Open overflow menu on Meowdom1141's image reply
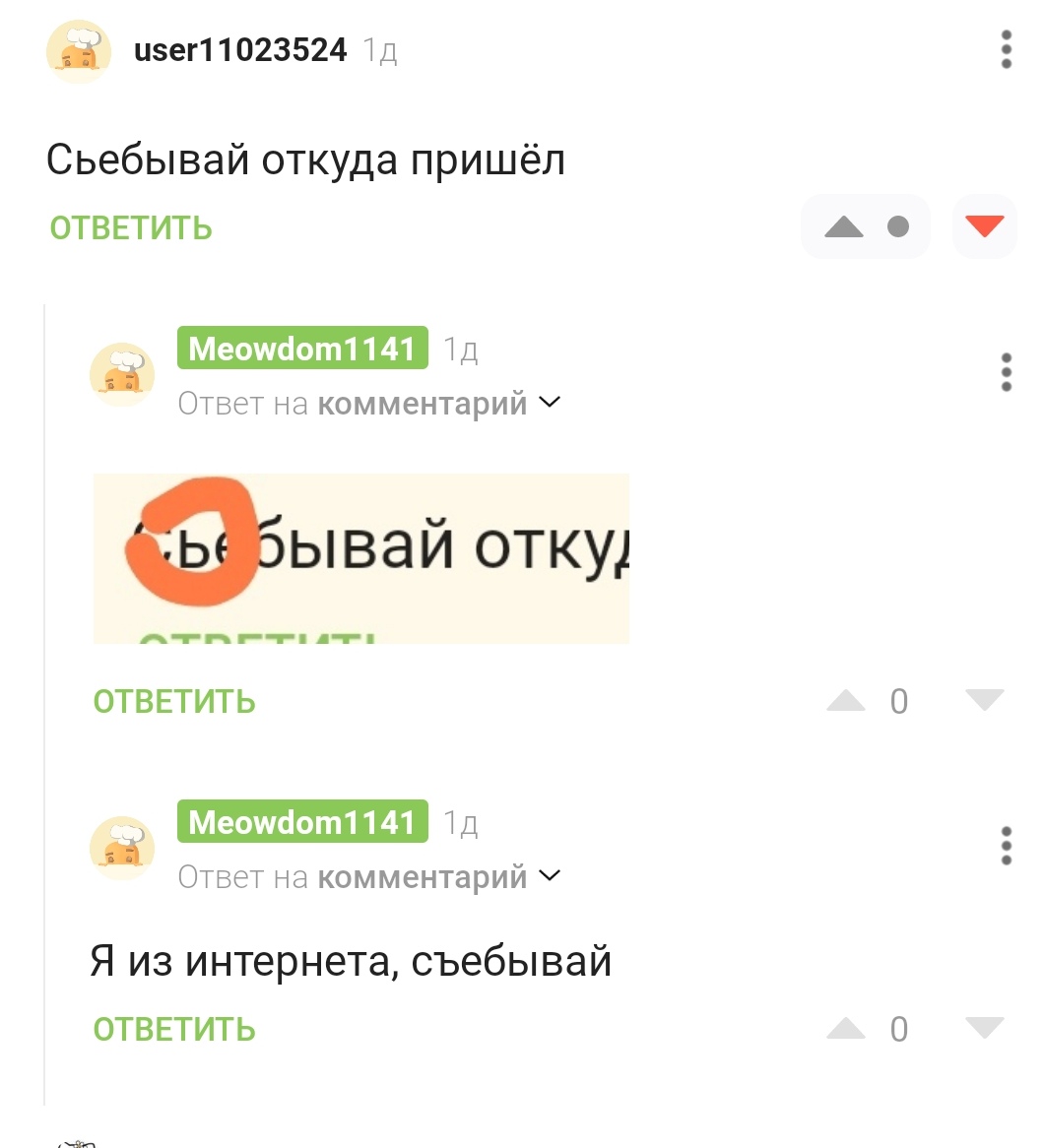1045x1148 pixels. (1006, 372)
